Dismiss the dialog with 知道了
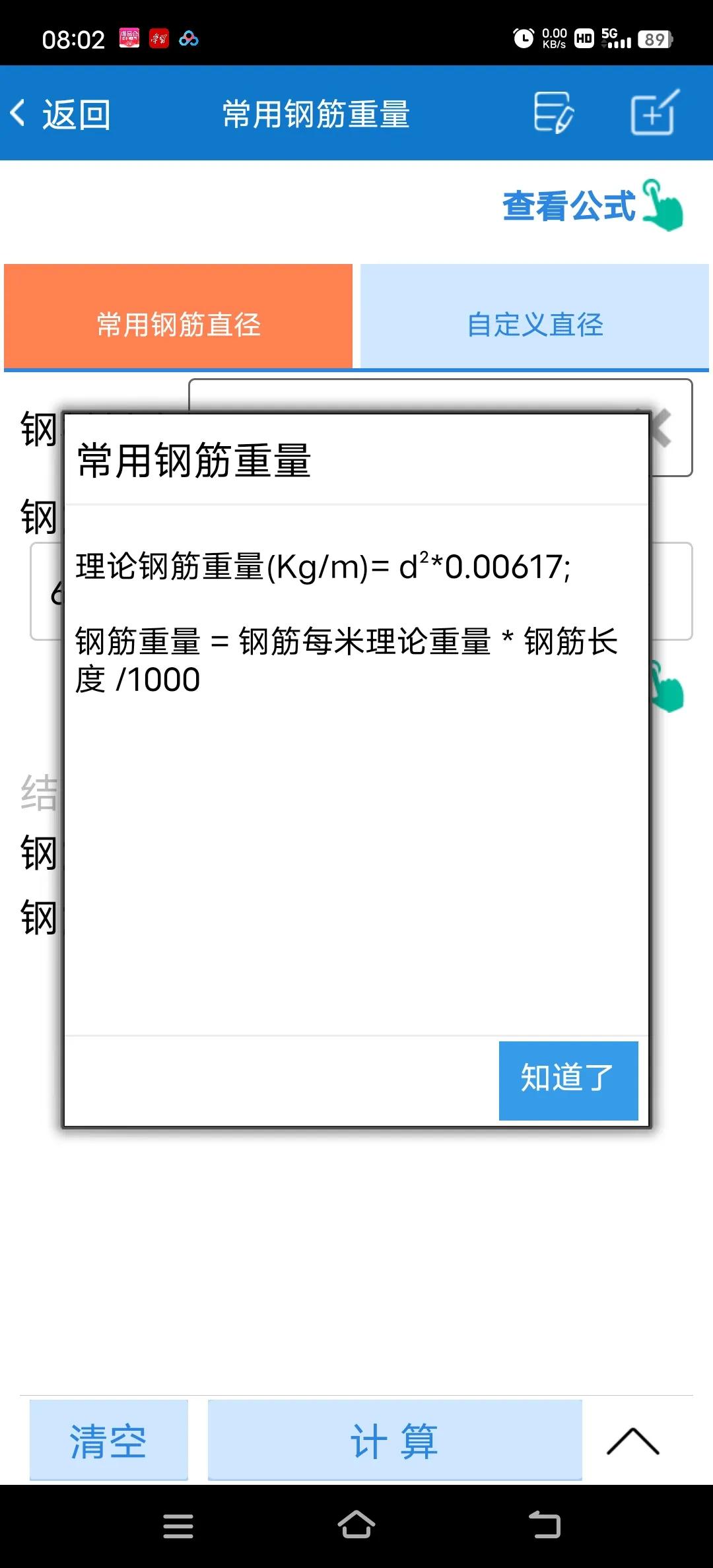Screen dimensions: 713x1568 (x=568, y=1080)
